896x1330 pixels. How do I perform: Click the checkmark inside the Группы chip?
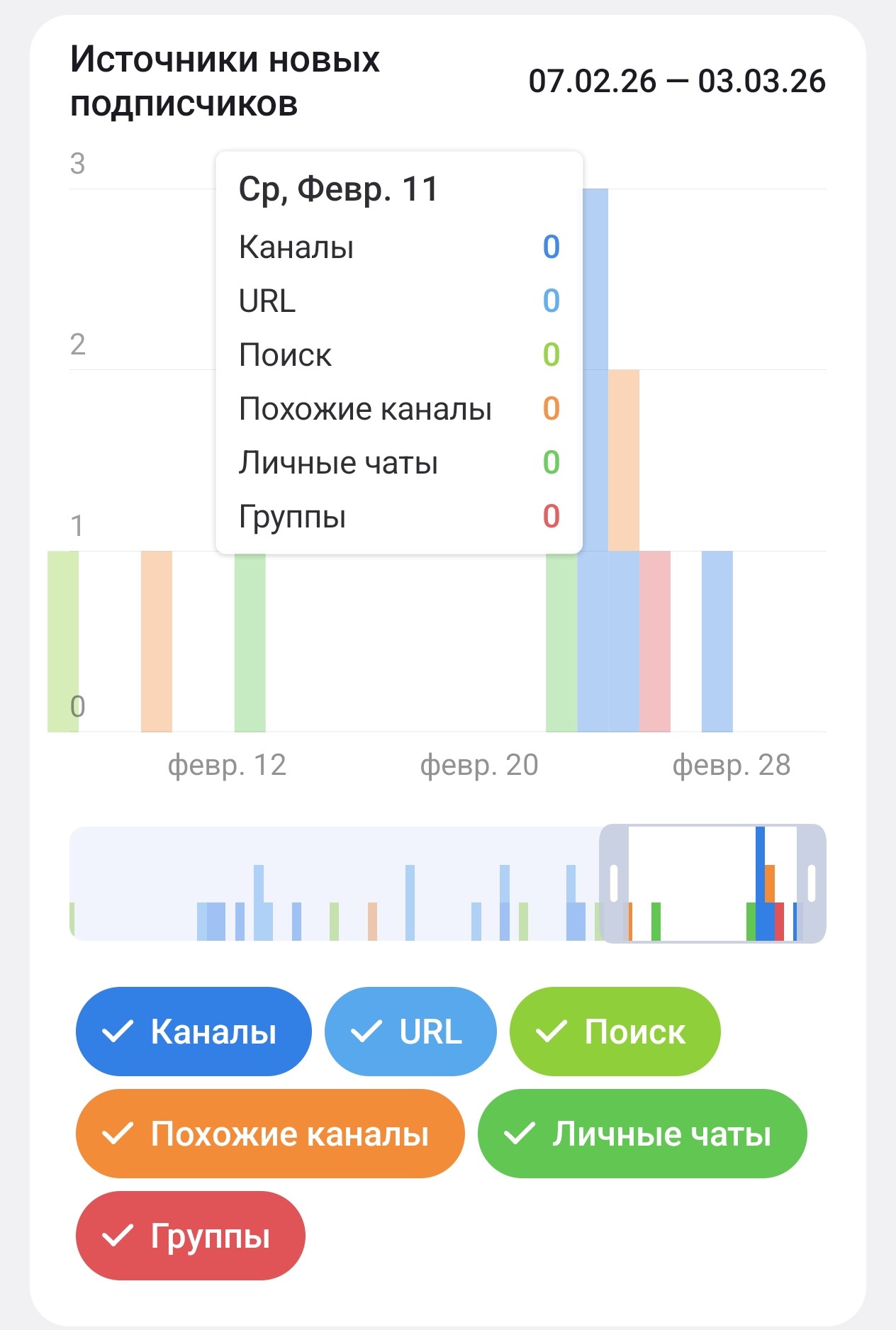pos(119,1236)
